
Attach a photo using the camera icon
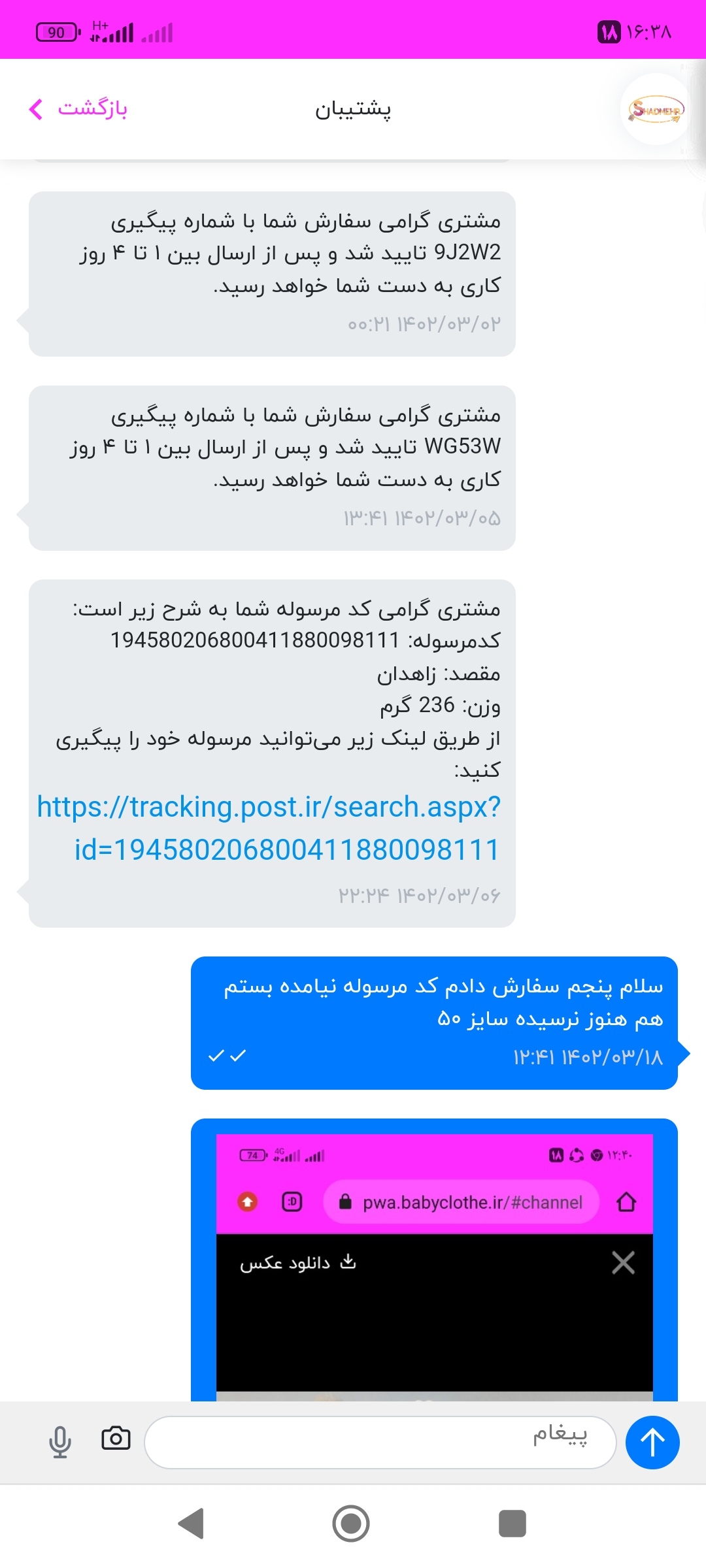coord(116,1439)
